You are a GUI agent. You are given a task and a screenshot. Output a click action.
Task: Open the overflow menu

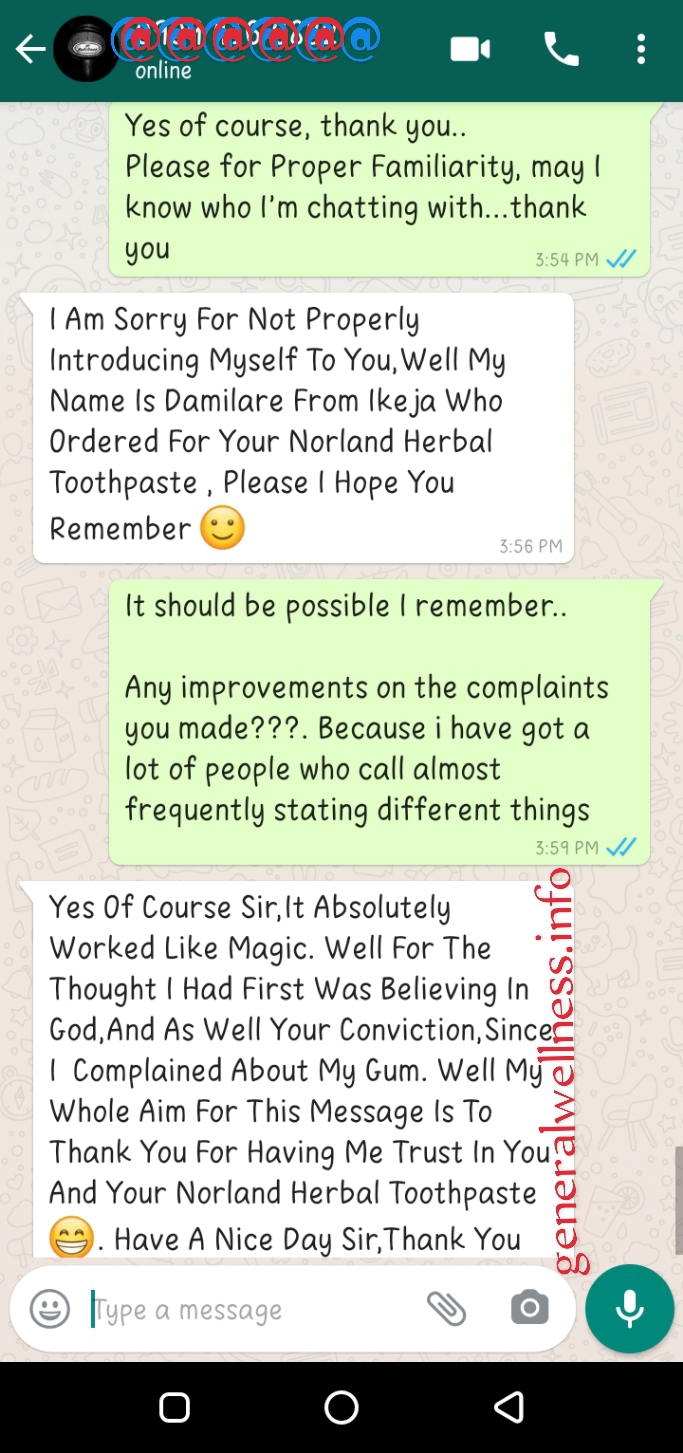[x=641, y=49]
